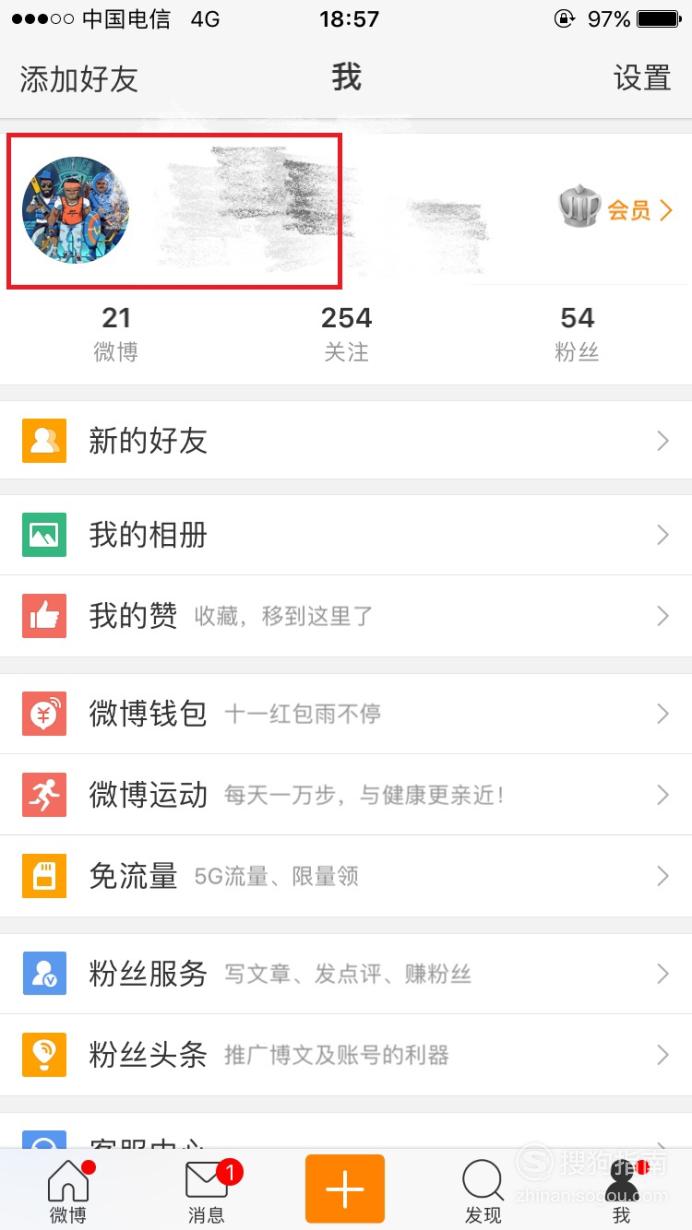Screen dimensions: 692x1230
Task: Open the profile avatar
Action: coord(76,210)
